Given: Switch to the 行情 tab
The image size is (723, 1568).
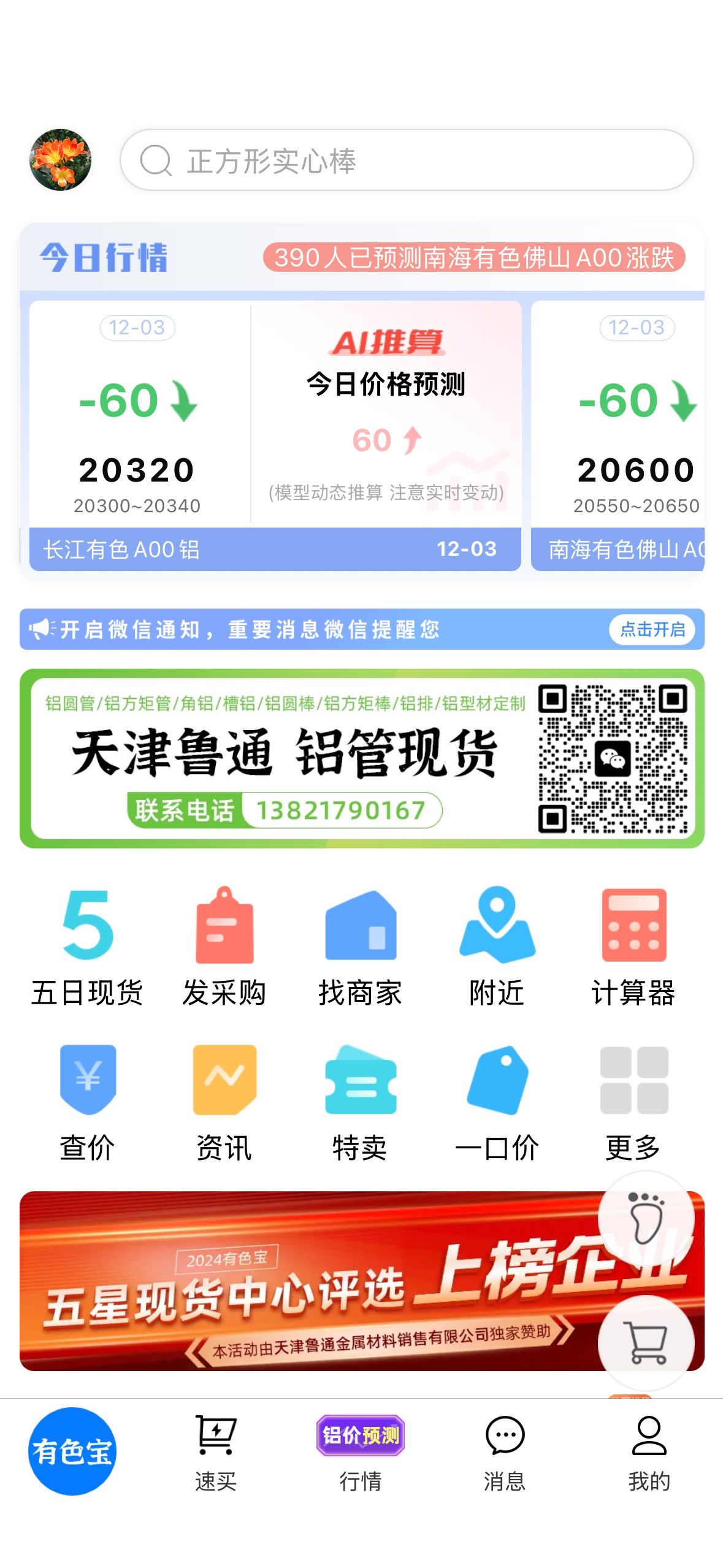Looking at the screenshot, I should coord(361,1453).
